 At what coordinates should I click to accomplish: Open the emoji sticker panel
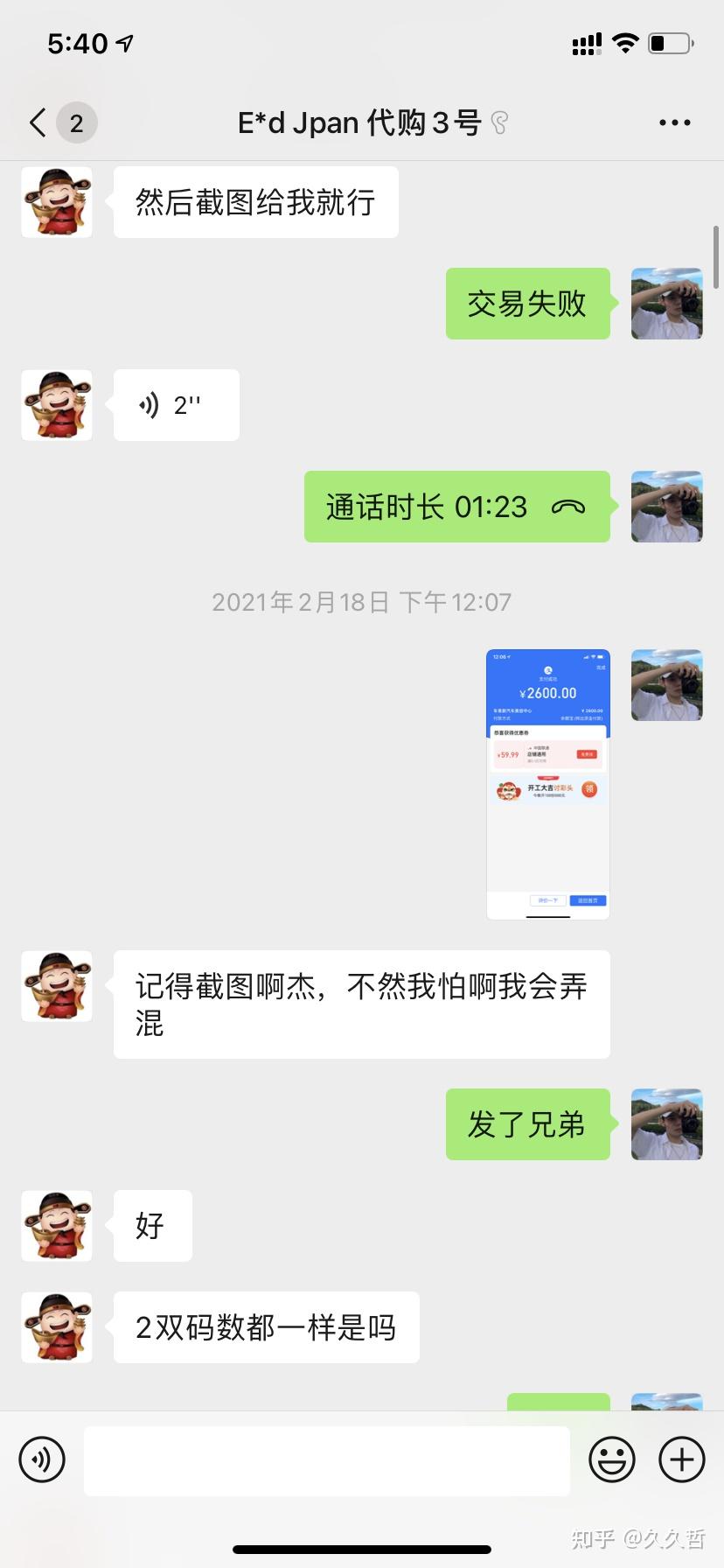[611, 1459]
